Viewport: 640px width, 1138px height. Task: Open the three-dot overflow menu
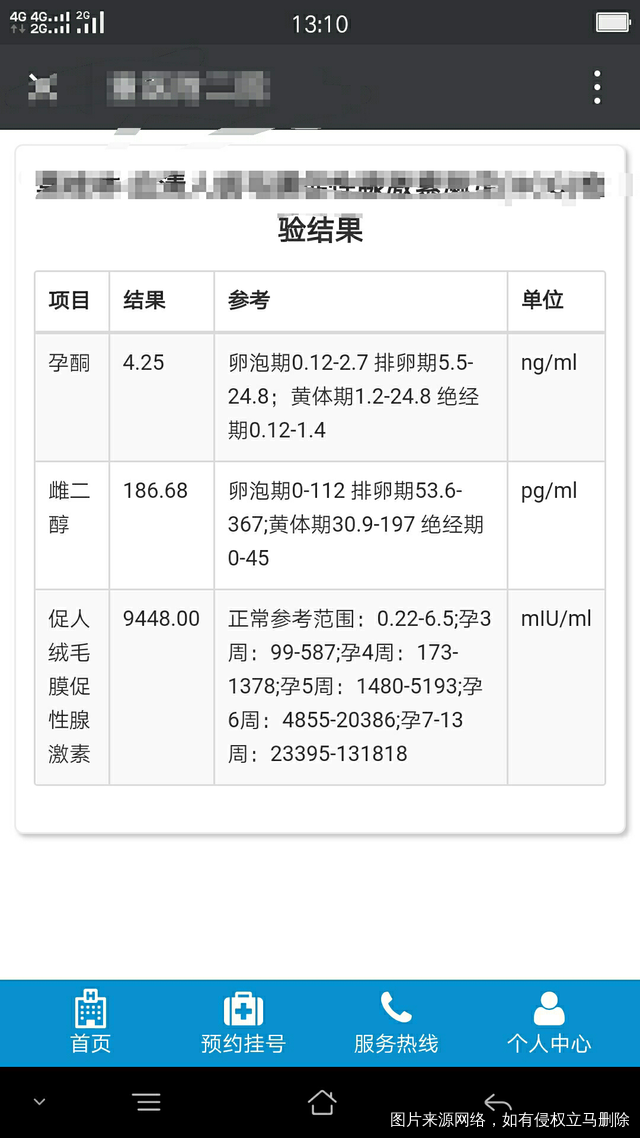[x=597, y=87]
